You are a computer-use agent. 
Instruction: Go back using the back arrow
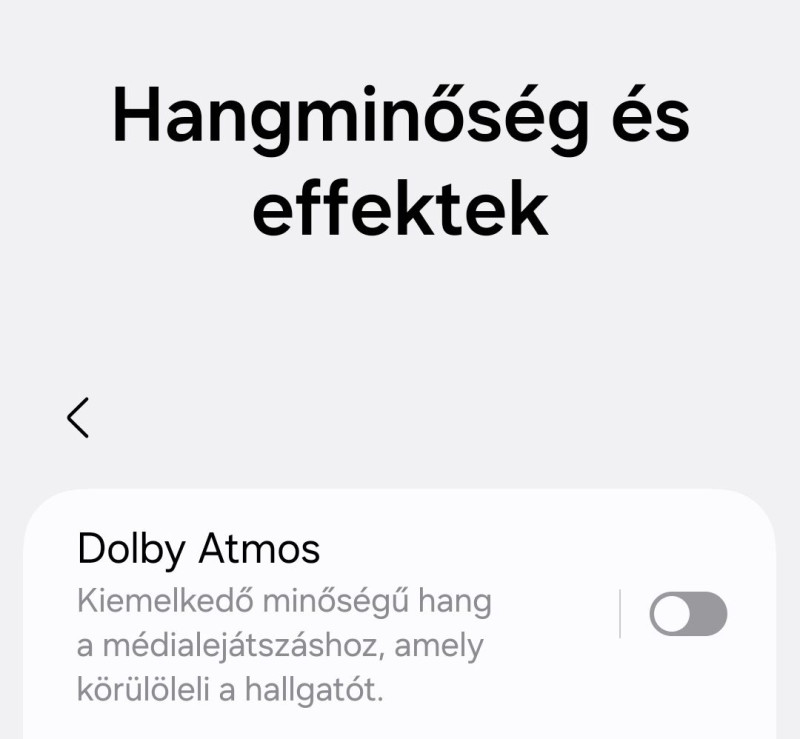point(78,417)
